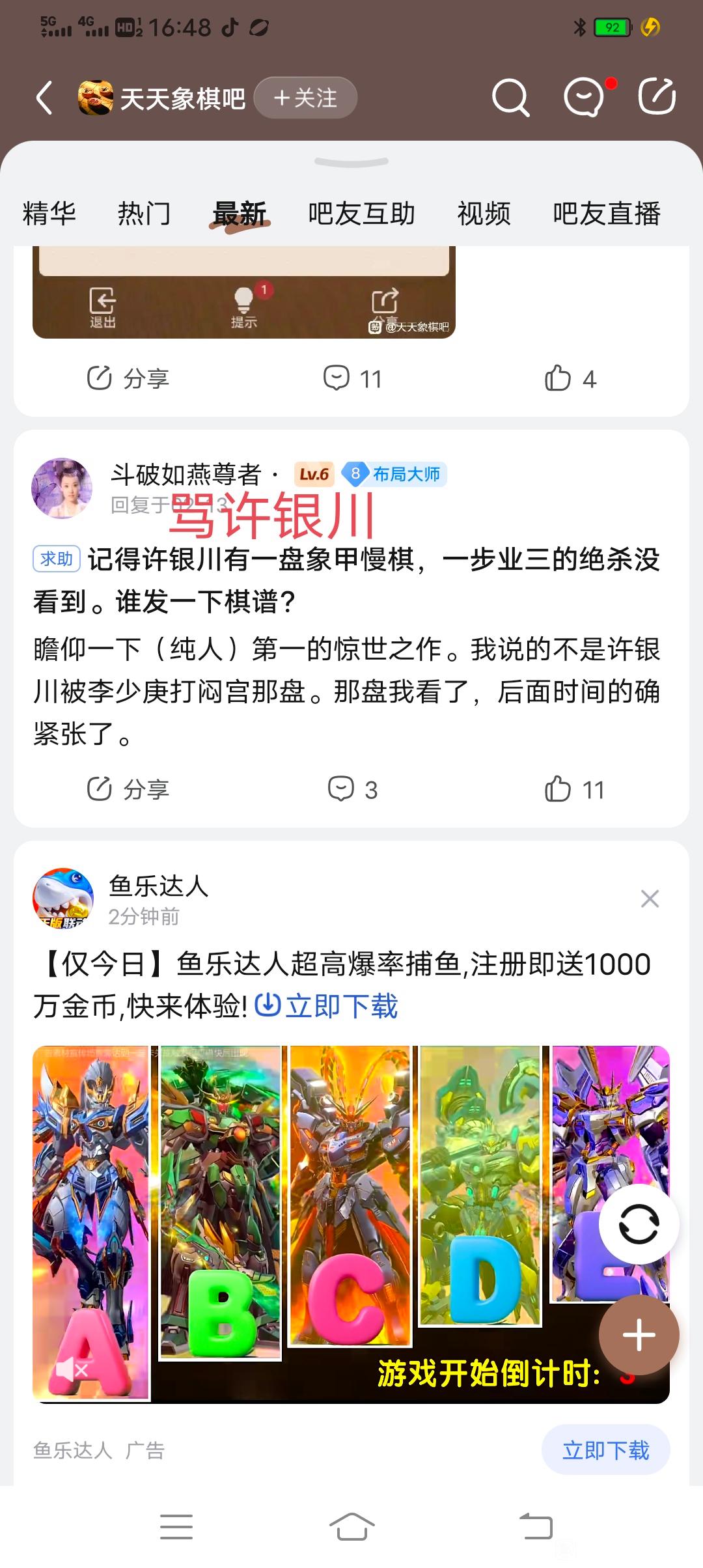
Task: Follow 天天象棋吧 with +关注
Action: point(305,98)
